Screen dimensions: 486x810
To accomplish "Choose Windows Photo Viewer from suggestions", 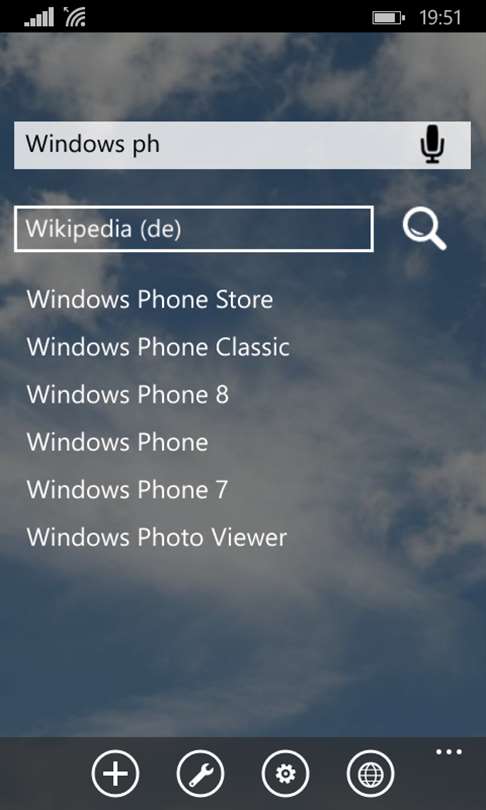I will tap(156, 537).
